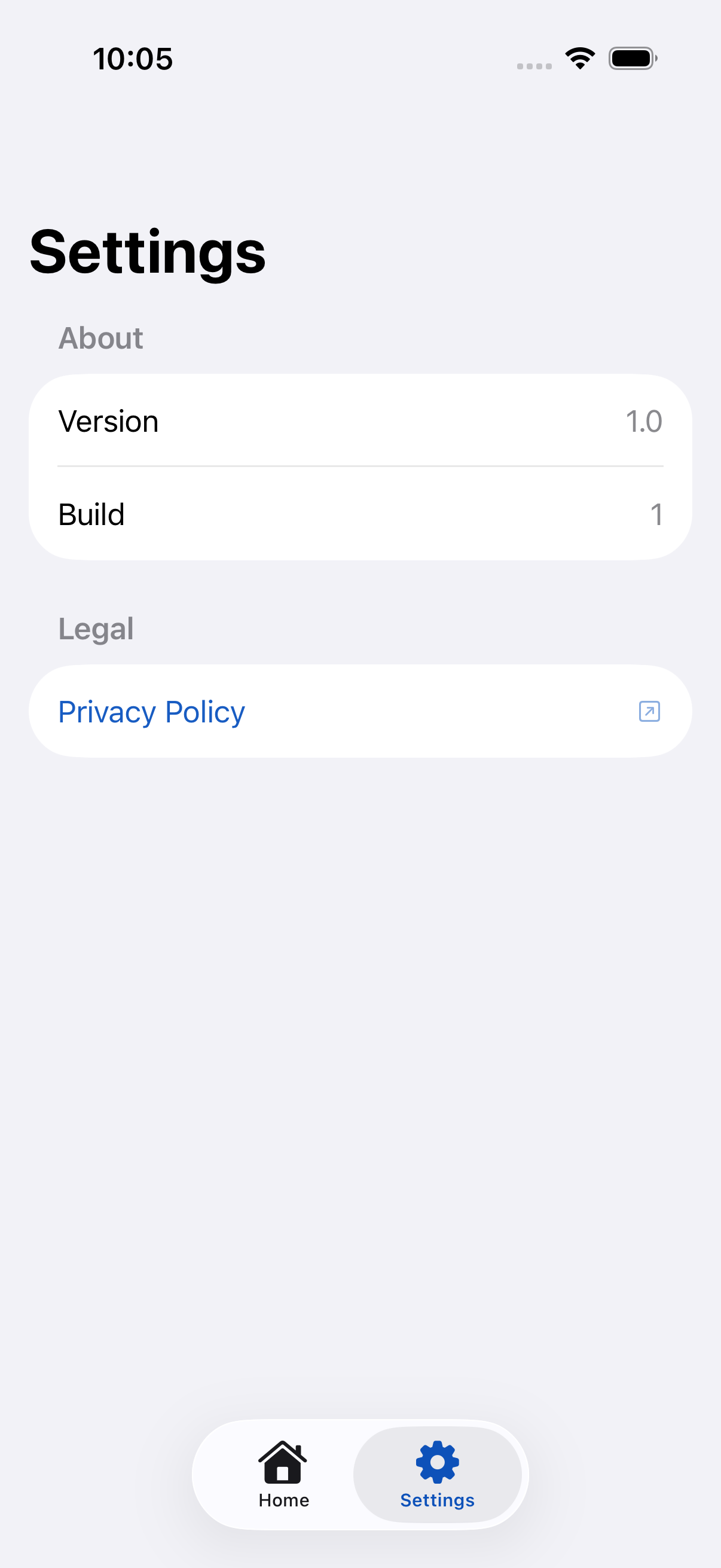Switch to the Home tab
Viewport: 721px width, 1568px height.
pyautogui.click(x=283, y=1474)
